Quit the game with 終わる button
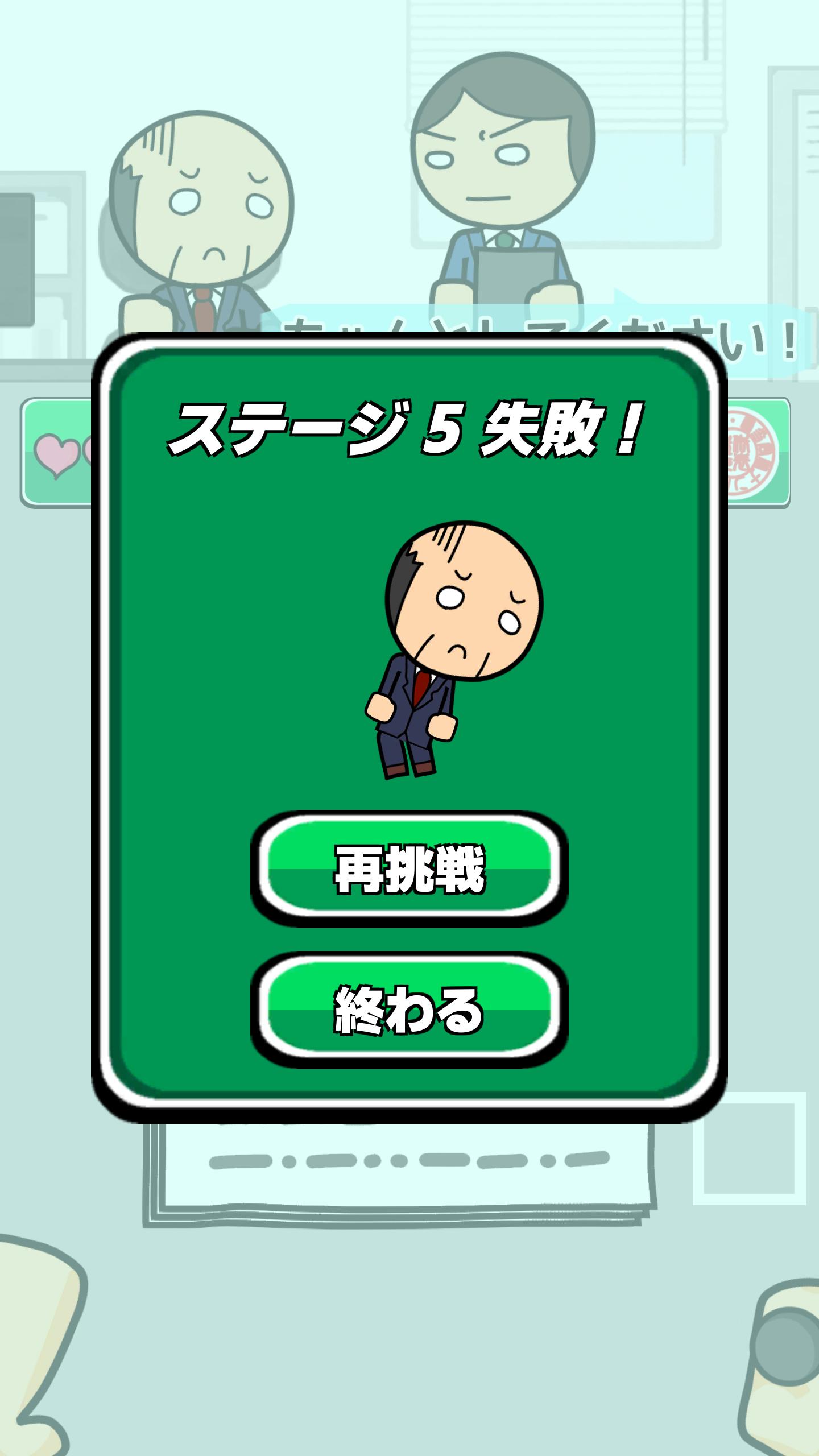Screen dimensions: 819x1456 tap(409, 1010)
